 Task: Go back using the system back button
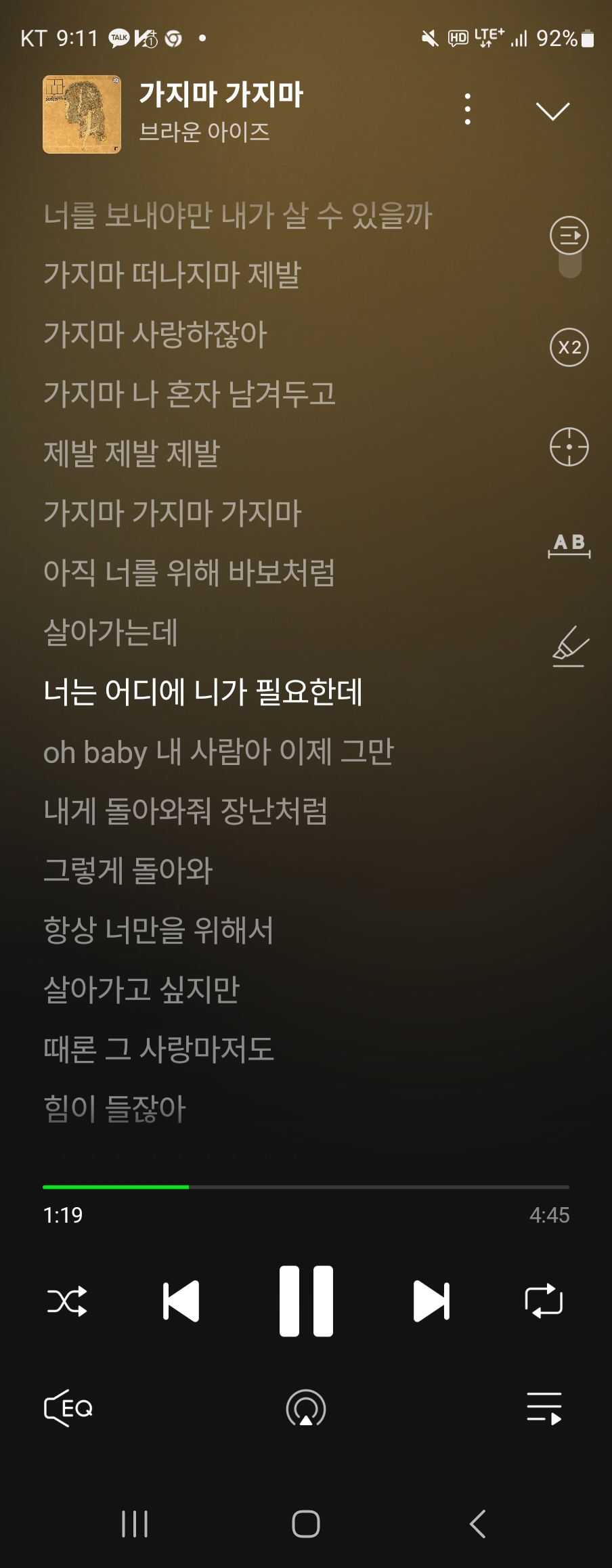tap(477, 1524)
